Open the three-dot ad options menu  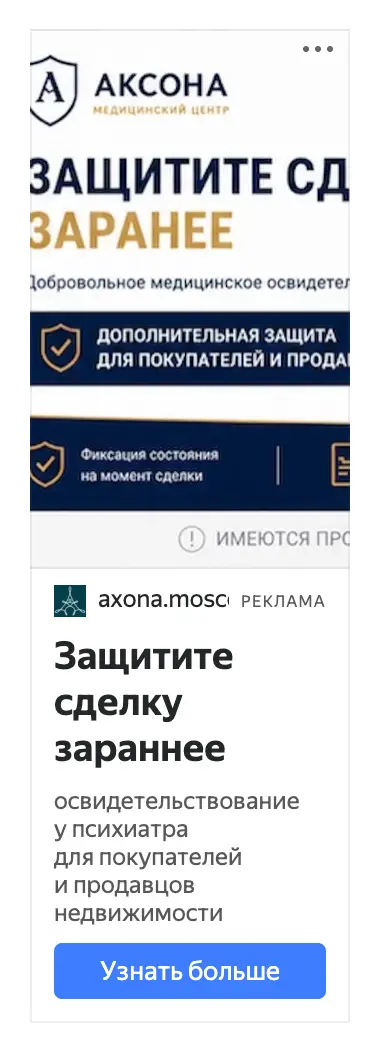pyautogui.click(x=317, y=49)
